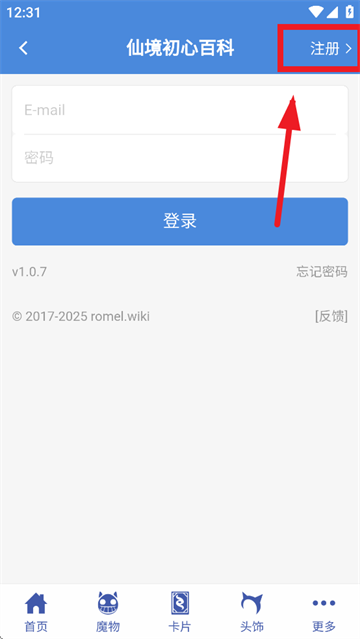Open the 忘记密码 forgot password link
The width and height of the screenshot is (360, 639).
click(322, 271)
